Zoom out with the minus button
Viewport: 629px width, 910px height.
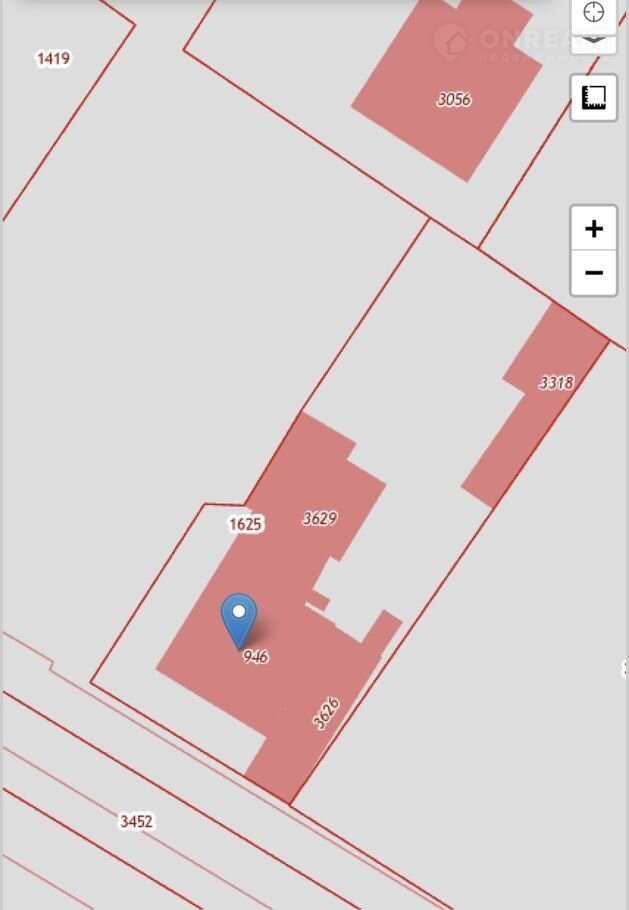coord(594,273)
